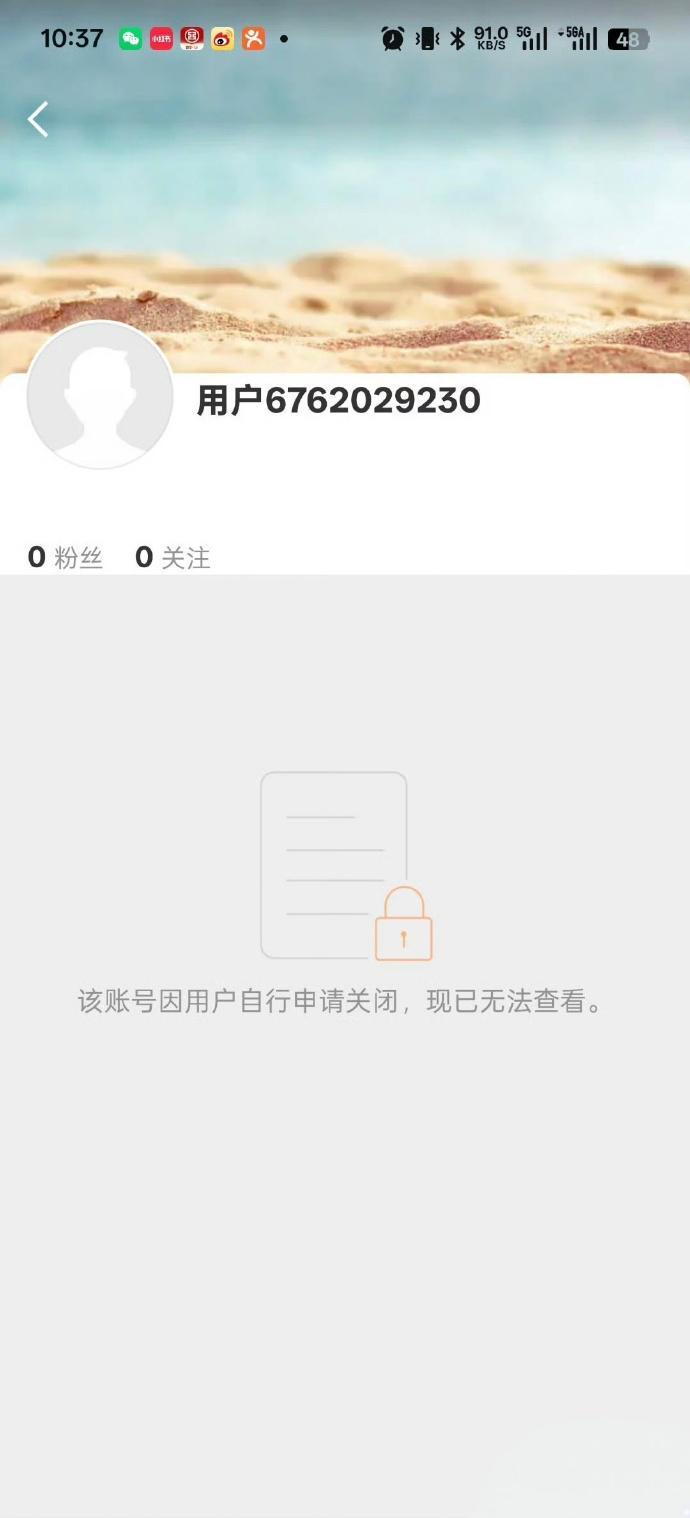View the 关注 following list
The height and width of the screenshot is (1518, 690).
[x=173, y=557]
